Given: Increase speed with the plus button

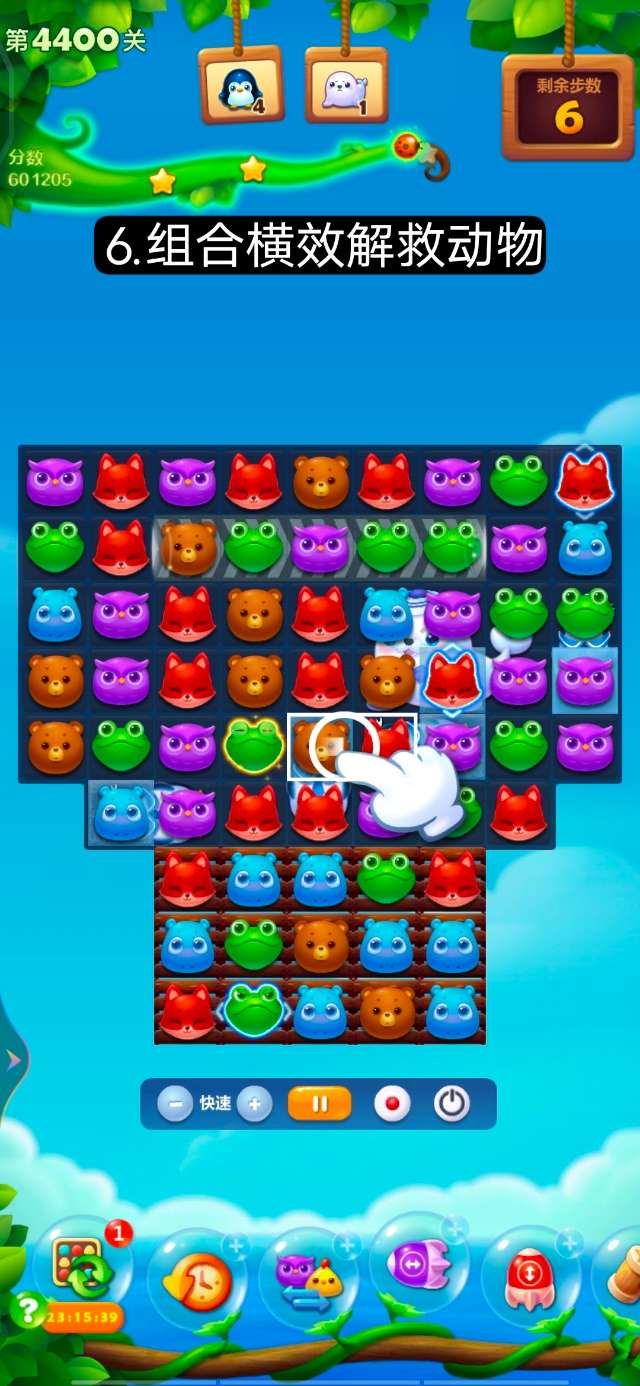Looking at the screenshot, I should tap(255, 1104).
